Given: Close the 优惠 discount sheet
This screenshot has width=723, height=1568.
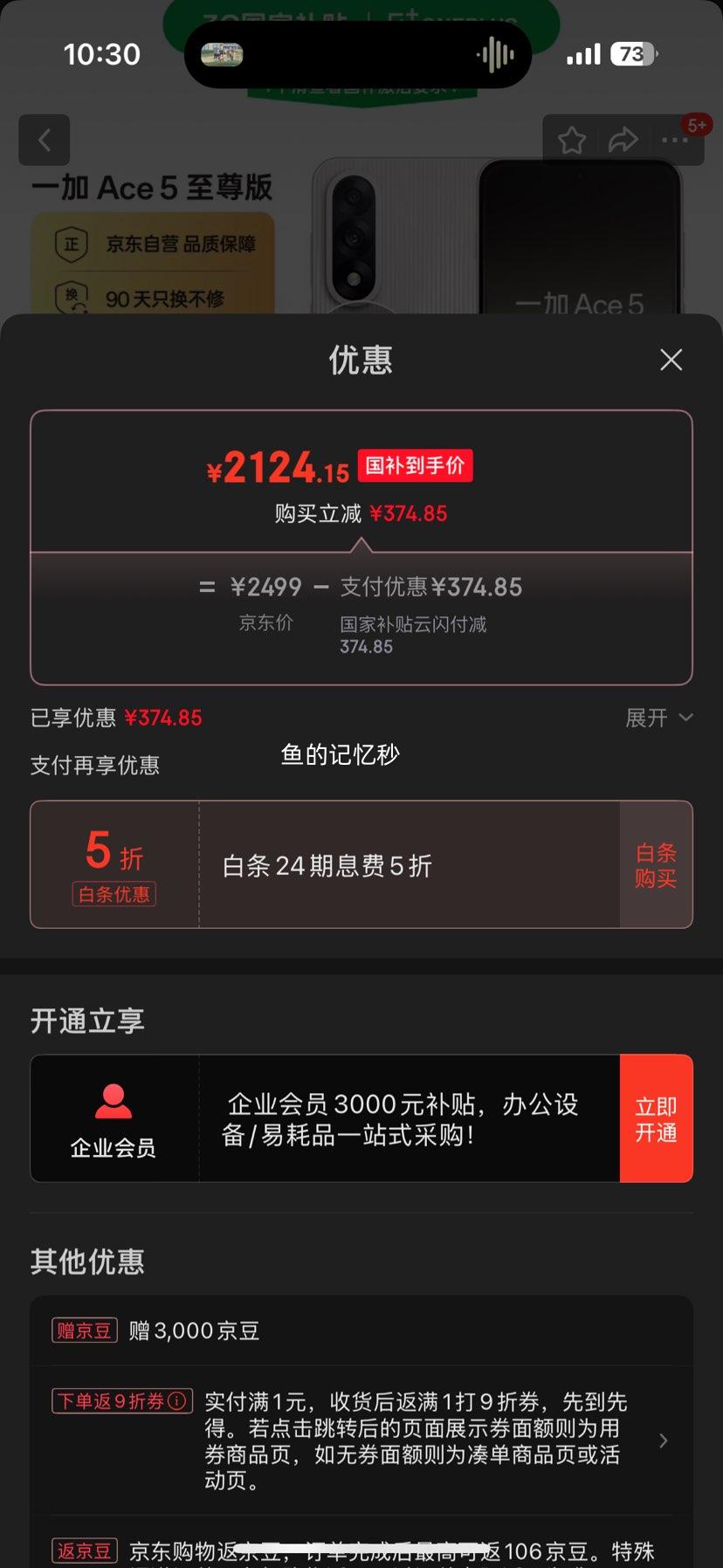Looking at the screenshot, I should click(x=671, y=360).
